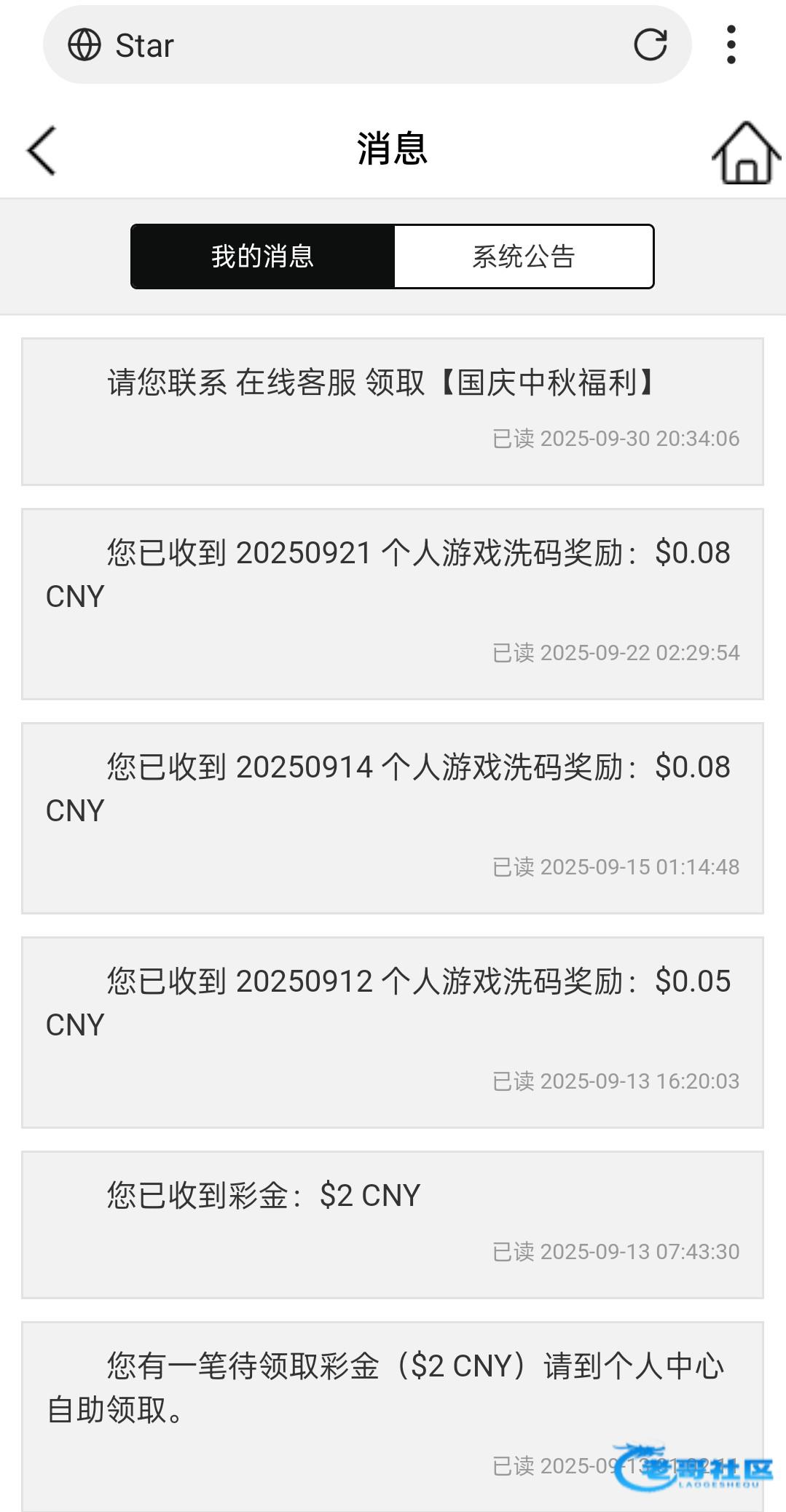Tap the Star address bar
The image size is (786, 1512).
[350, 45]
